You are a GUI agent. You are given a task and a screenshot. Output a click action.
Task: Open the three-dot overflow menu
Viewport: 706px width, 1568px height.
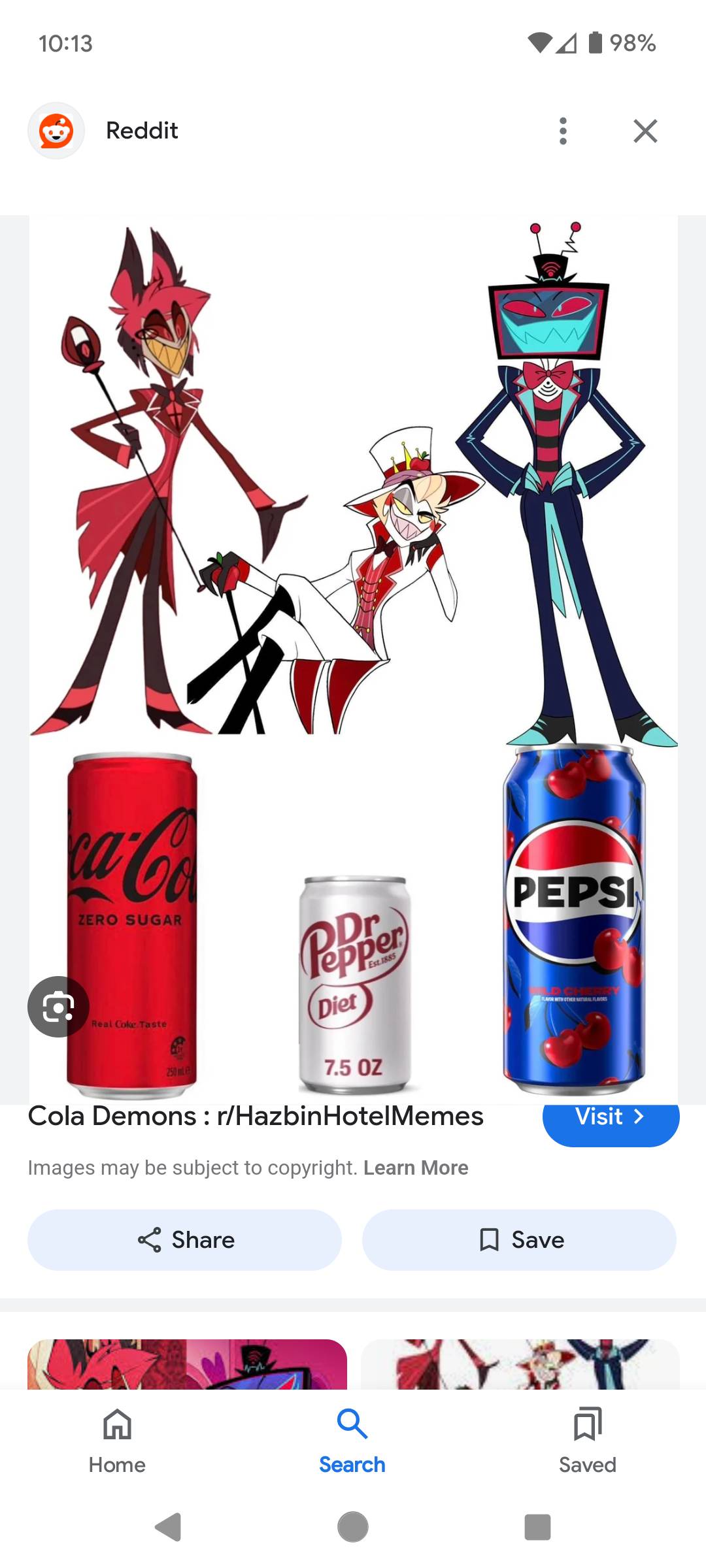tap(563, 131)
